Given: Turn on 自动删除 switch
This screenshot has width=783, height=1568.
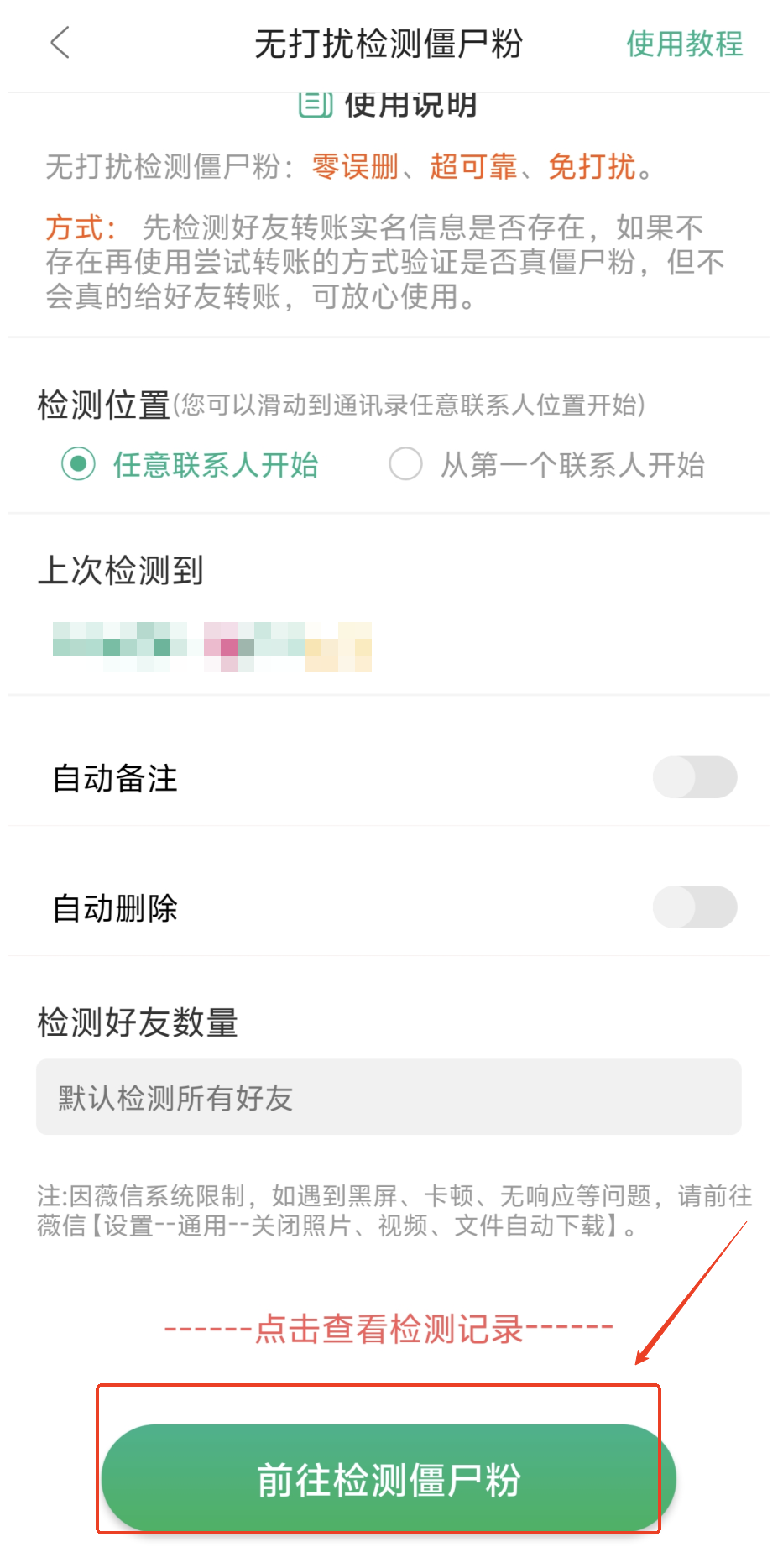Looking at the screenshot, I should tap(694, 907).
